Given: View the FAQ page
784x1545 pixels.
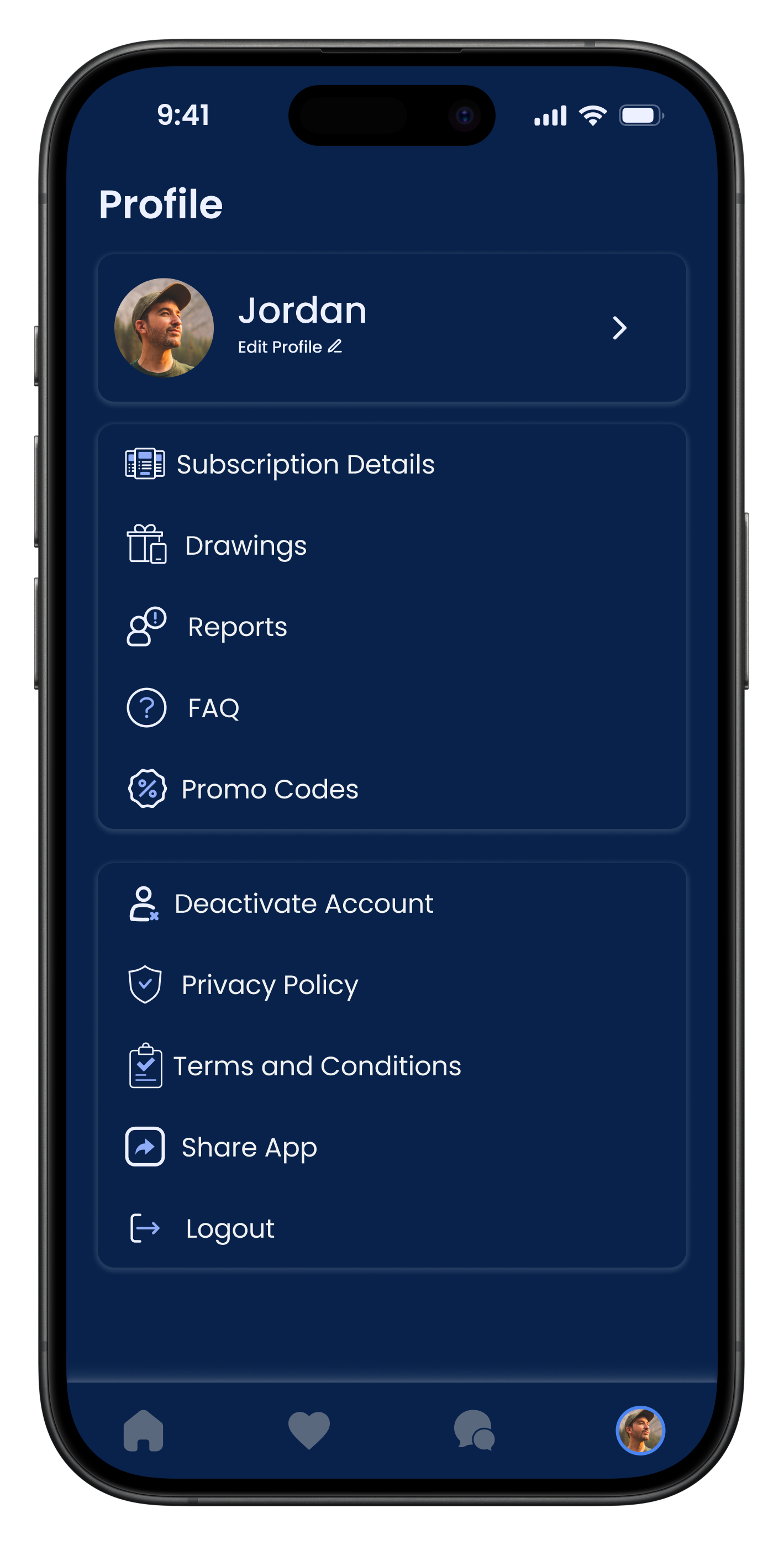Looking at the screenshot, I should (213, 708).
